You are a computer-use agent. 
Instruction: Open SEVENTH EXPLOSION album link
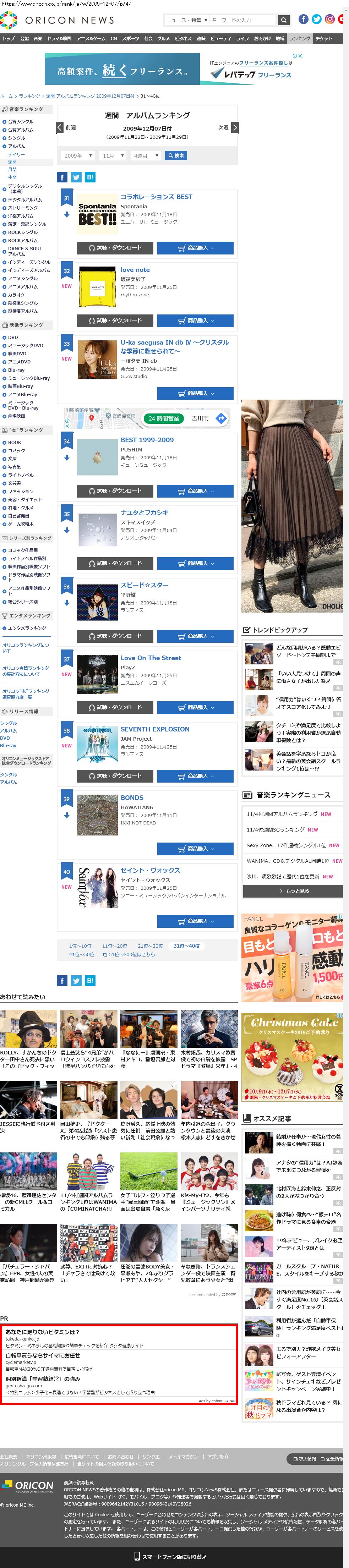[x=155, y=729]
